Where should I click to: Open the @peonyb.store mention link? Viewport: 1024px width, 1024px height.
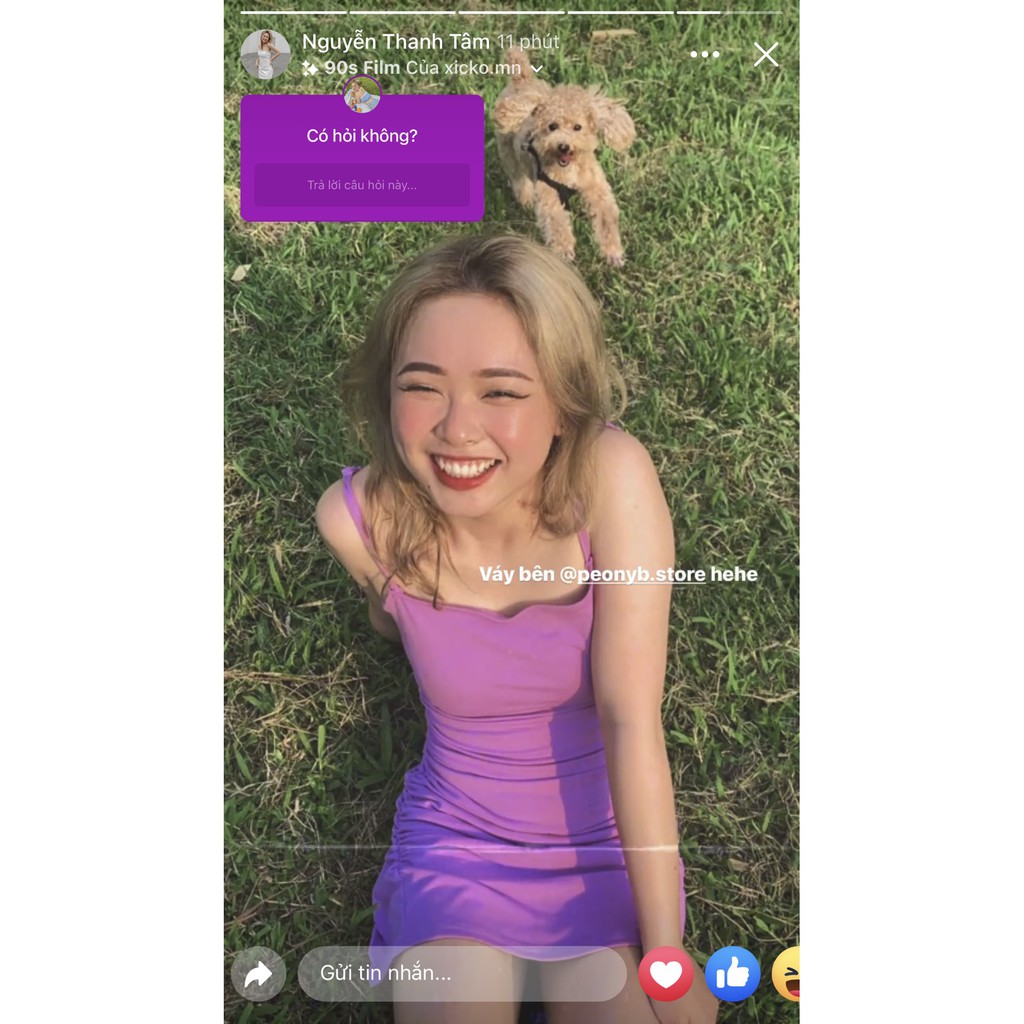pyautogui.click(x=641, y=574)
